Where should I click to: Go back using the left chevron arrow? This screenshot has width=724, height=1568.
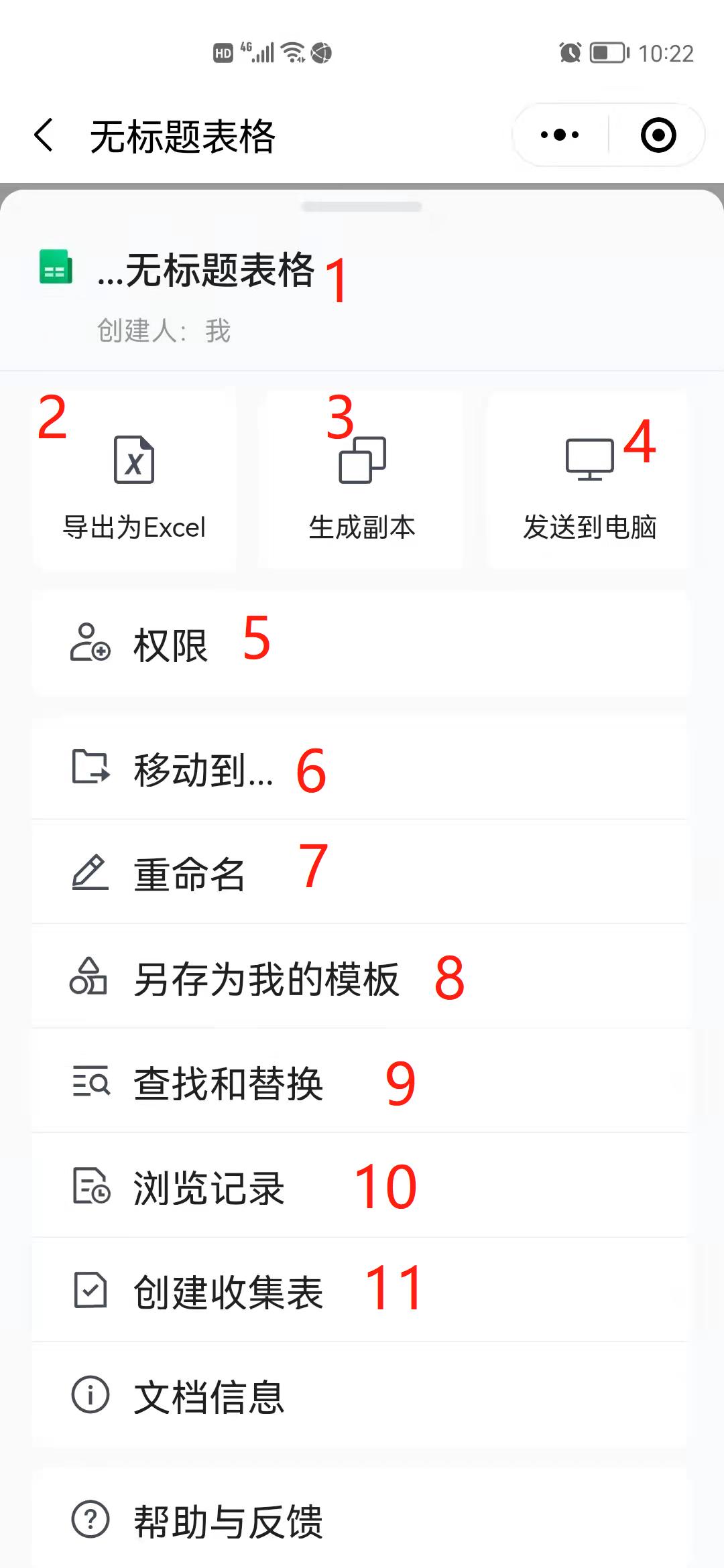coord(43,134)
